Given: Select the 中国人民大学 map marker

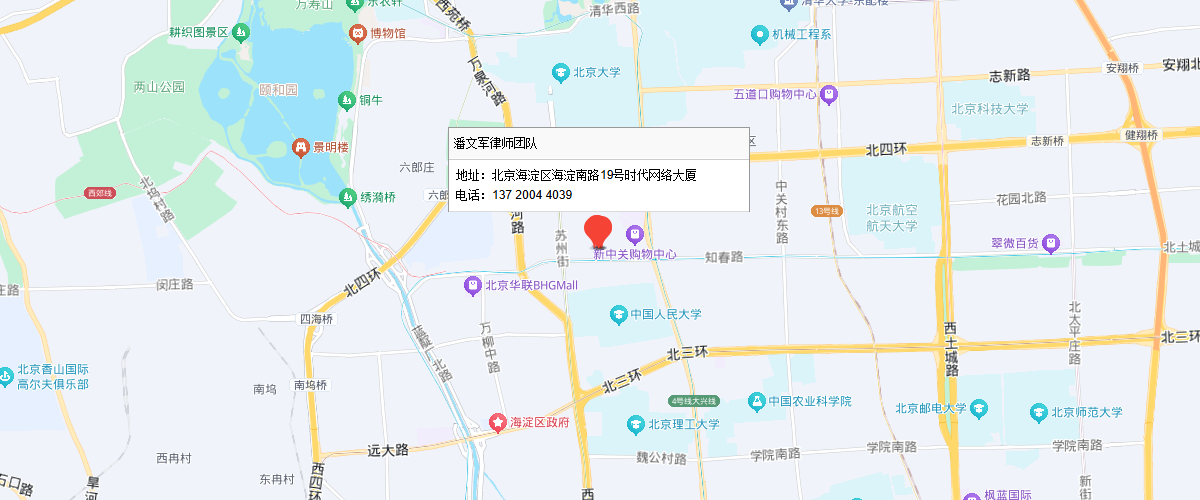Looking at the screenshot, I should (619, 315).
